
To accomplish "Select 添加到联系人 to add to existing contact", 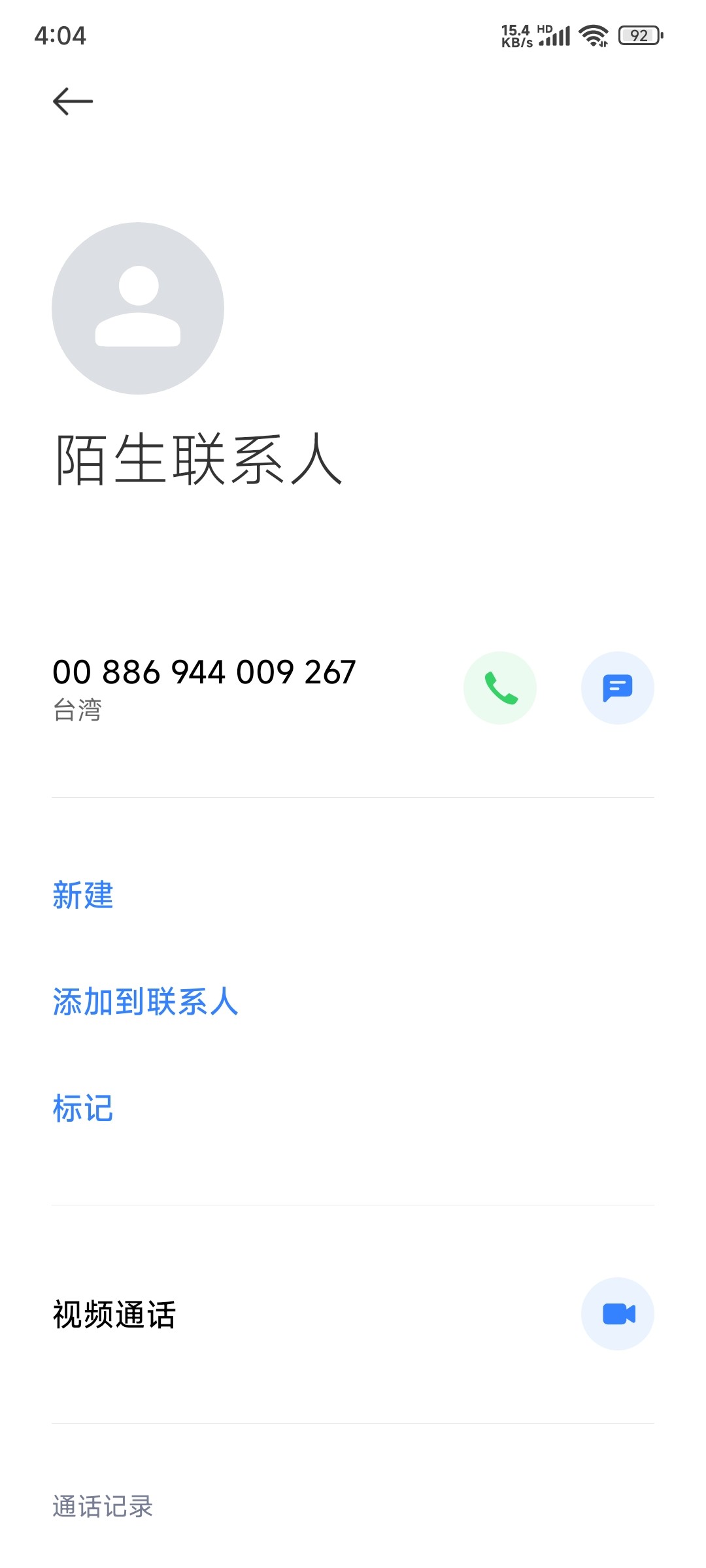I will click(145, 1002).
